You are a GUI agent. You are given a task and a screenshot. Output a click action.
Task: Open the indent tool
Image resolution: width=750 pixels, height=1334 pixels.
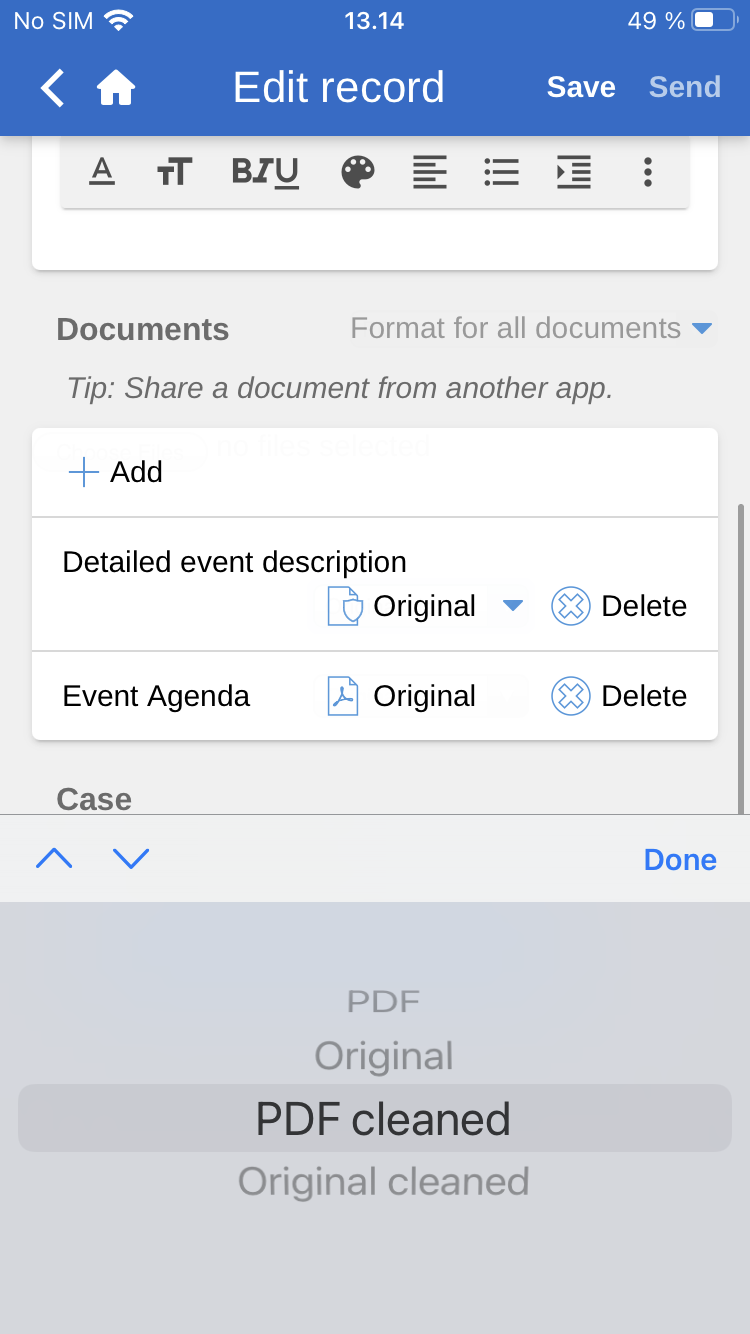(574, 172)
